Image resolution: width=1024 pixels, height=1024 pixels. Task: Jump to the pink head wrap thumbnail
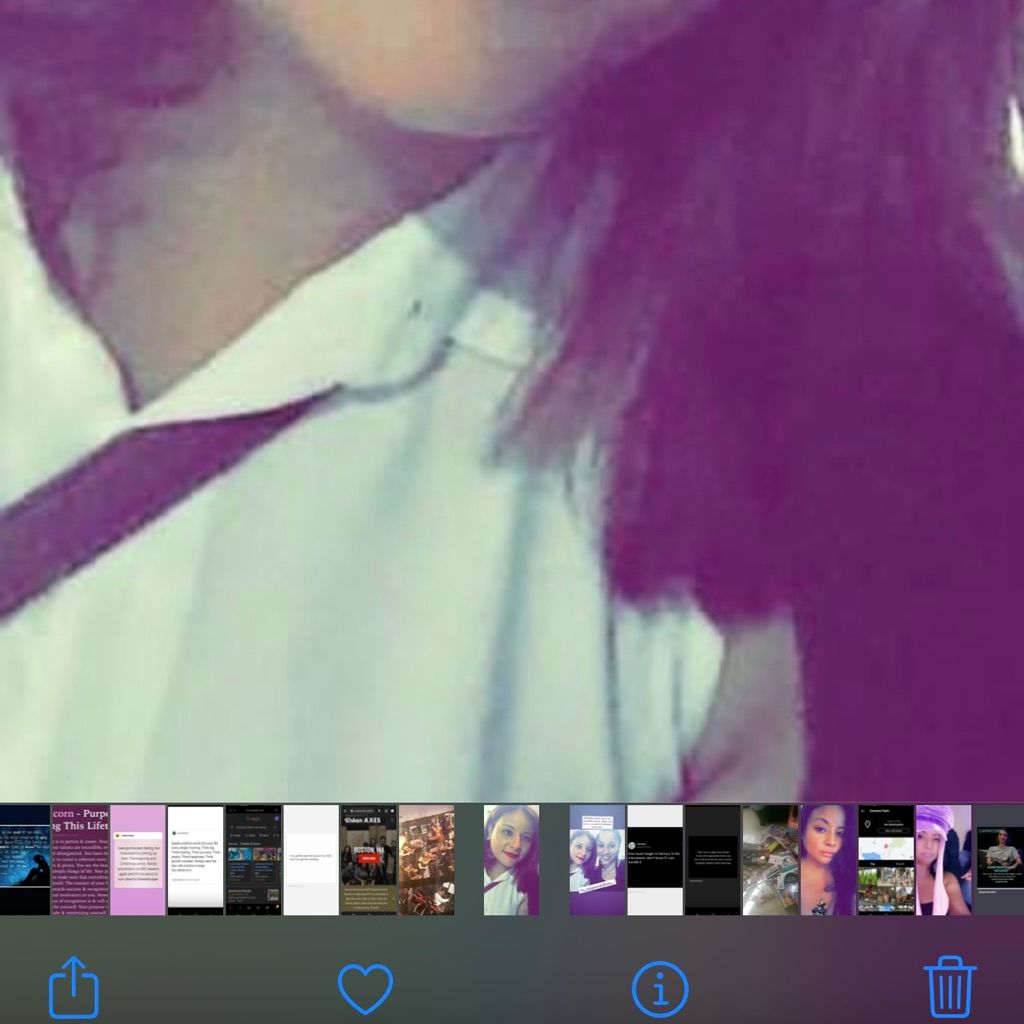(943, 860)
